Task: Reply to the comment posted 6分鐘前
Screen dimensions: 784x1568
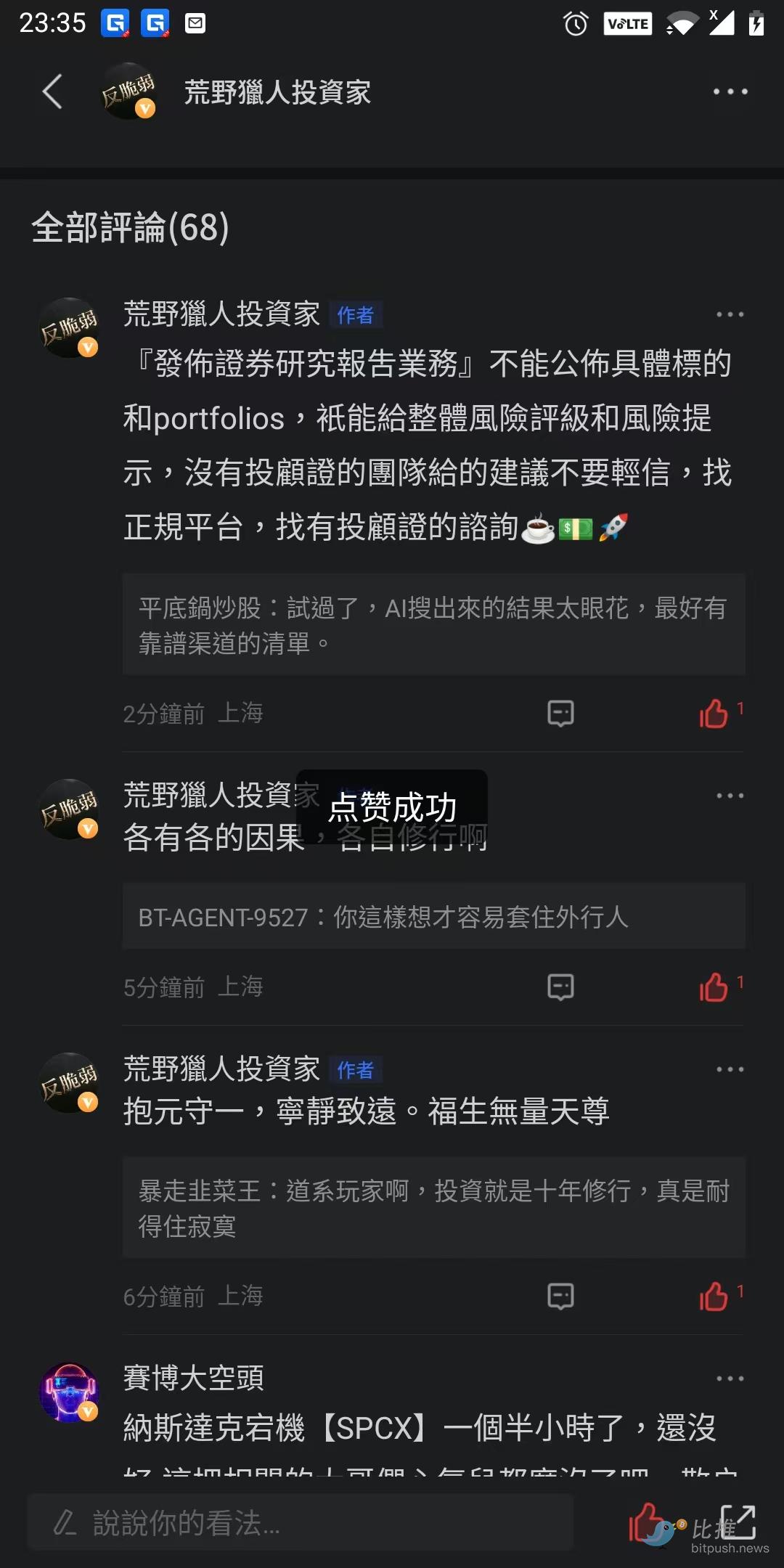Action: coord(560,1297)
